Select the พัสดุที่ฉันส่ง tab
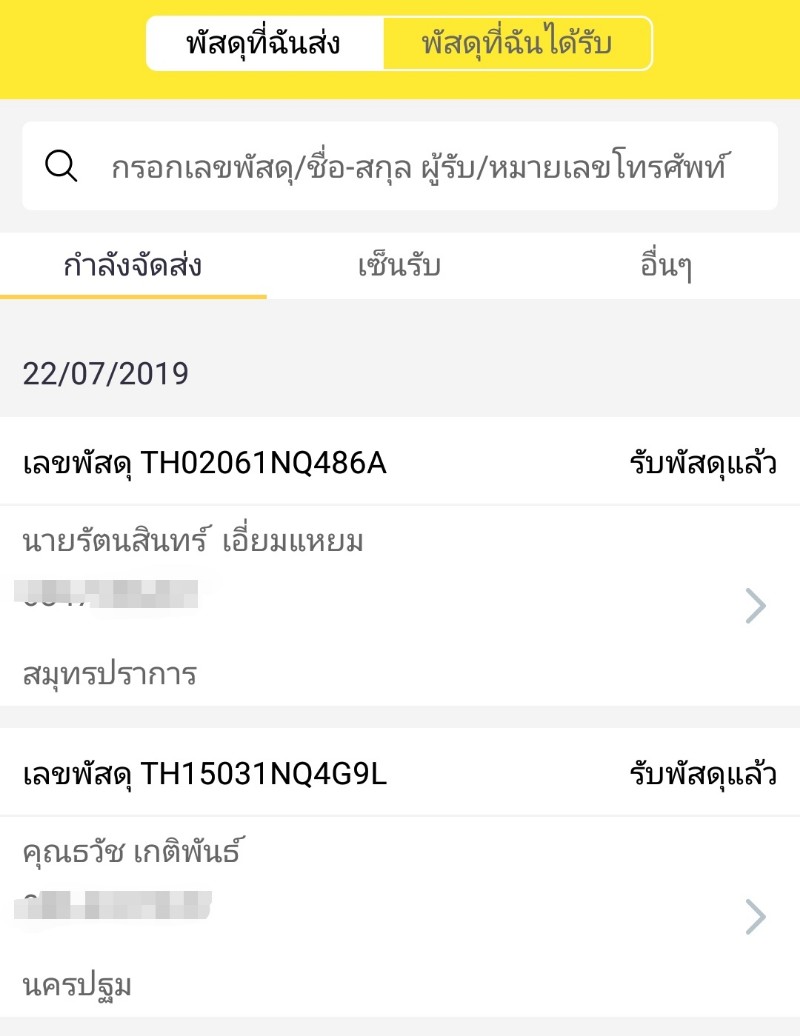The image size is (800, 1036). (263, 42)
